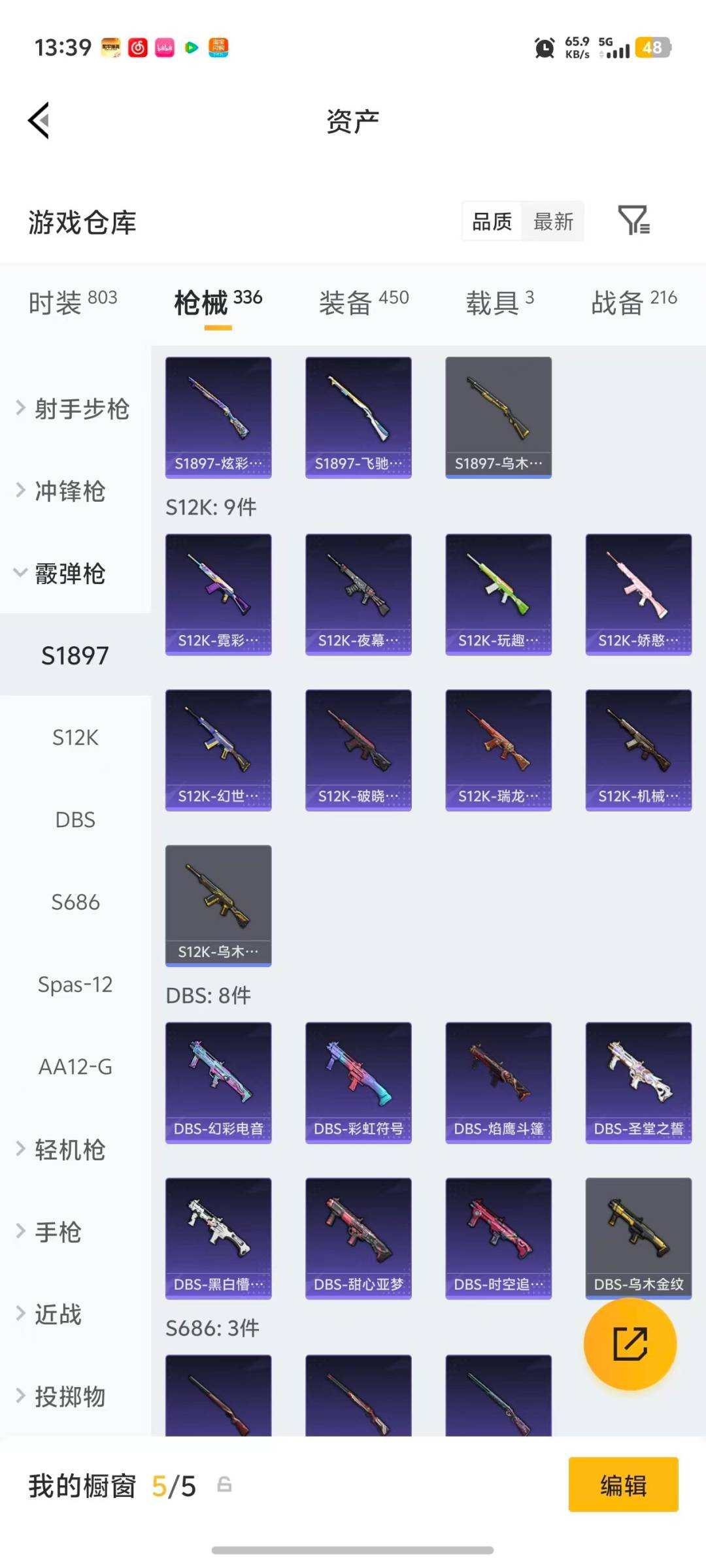Jump to AA12-G in the sidebar
Image resolution: width=706 pixels, height=1568 pixels.
[75, 1067]
